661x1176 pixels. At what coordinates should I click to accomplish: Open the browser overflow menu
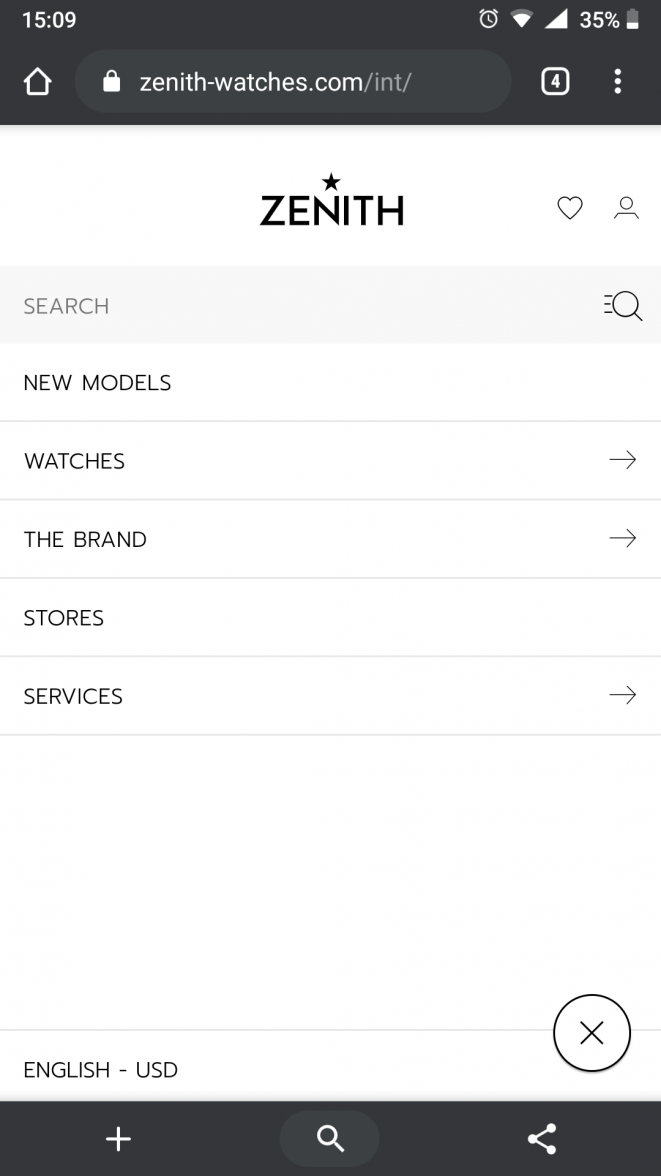tap(618, 81)
